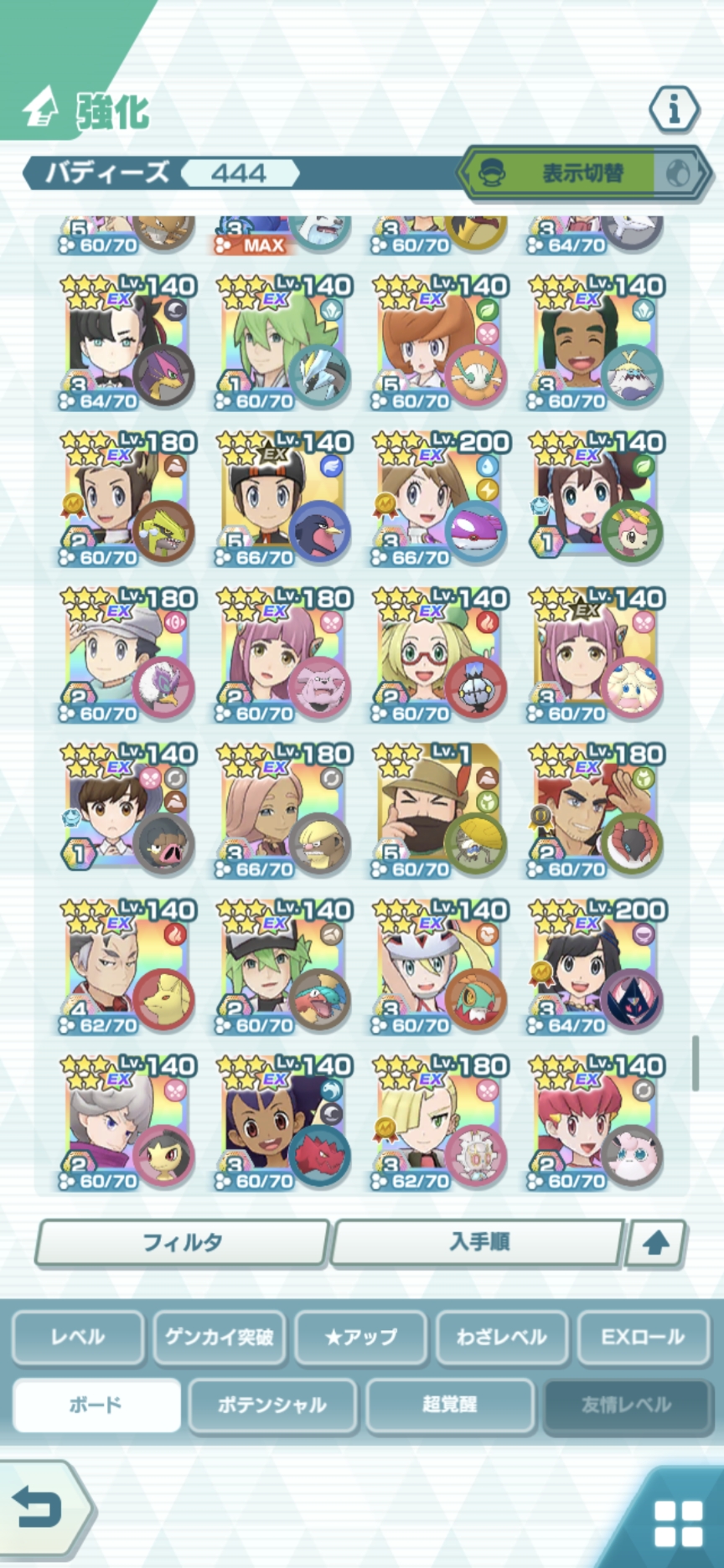This screenshot has height=1568, width=724.
Task: Change sort order via 入手順 button
Action: pyautogui.click(x=478, y=1241)
